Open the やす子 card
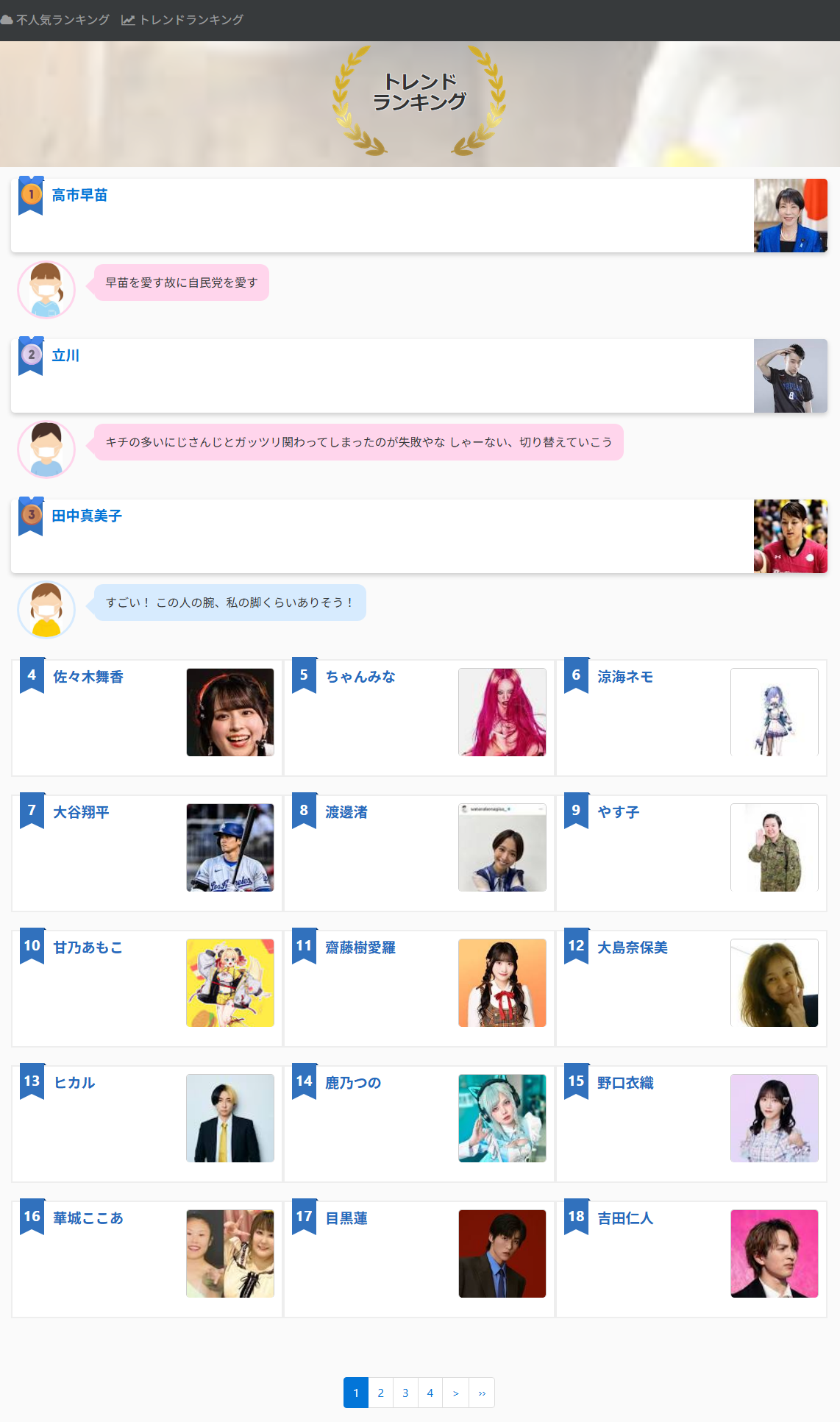This screenshot has width=840, height=1422. [x=691, y=853]
